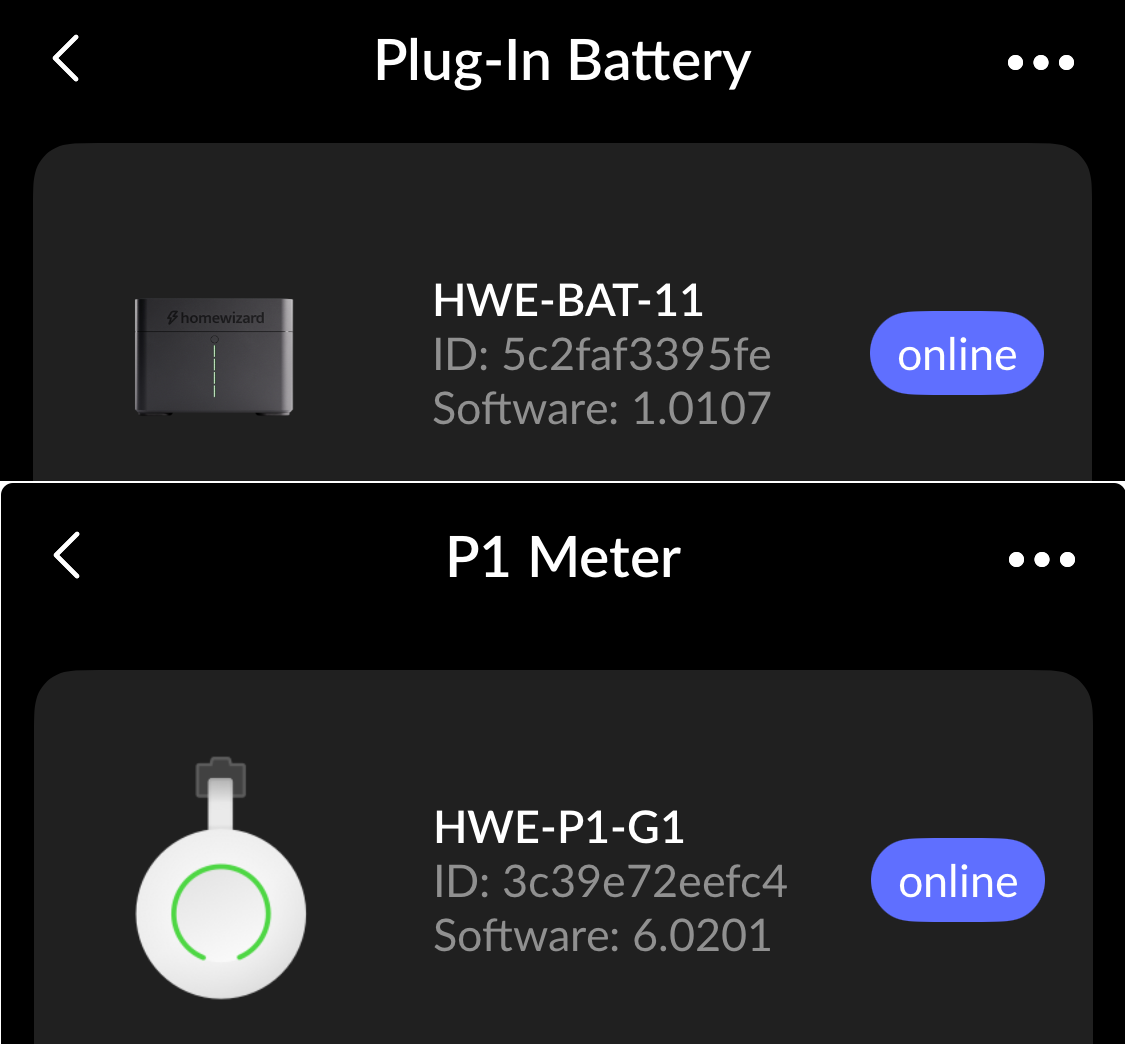
Task: Open the overflow menu on Plug-In Battery
Action: [x=1041, y=62]
